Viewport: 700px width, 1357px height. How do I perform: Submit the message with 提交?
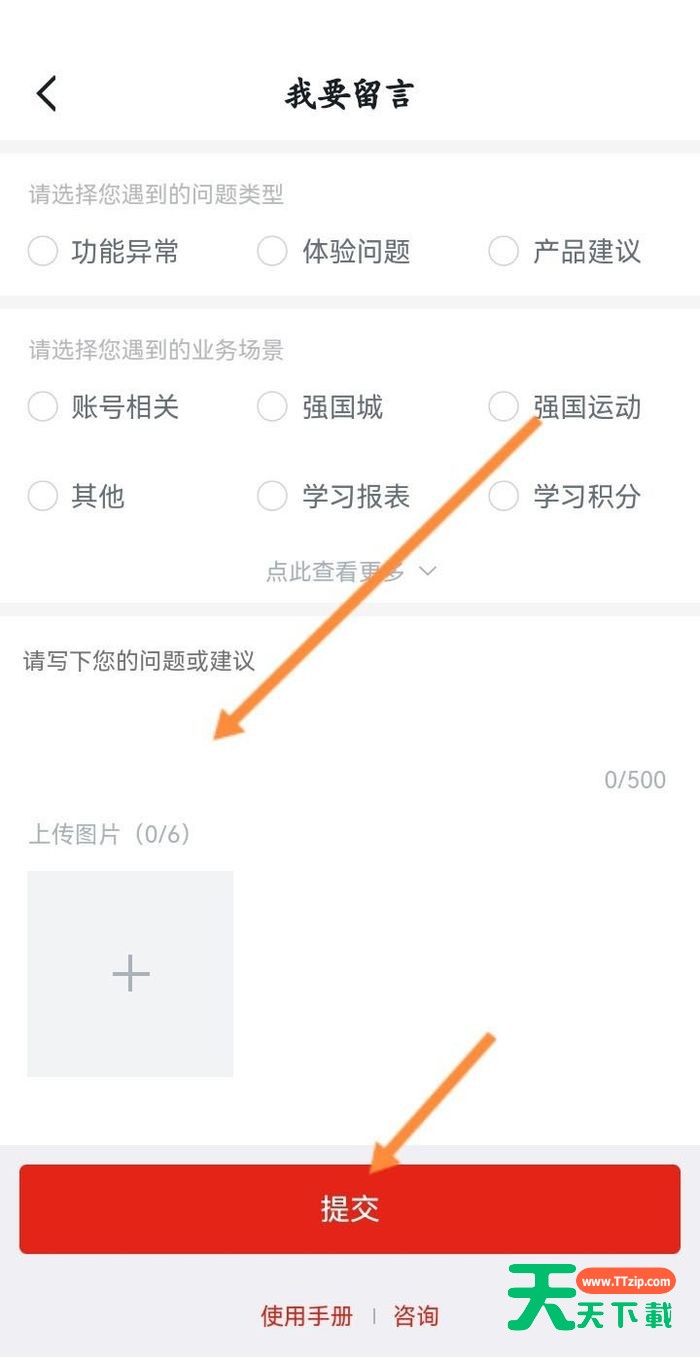tap(350, 1209)
